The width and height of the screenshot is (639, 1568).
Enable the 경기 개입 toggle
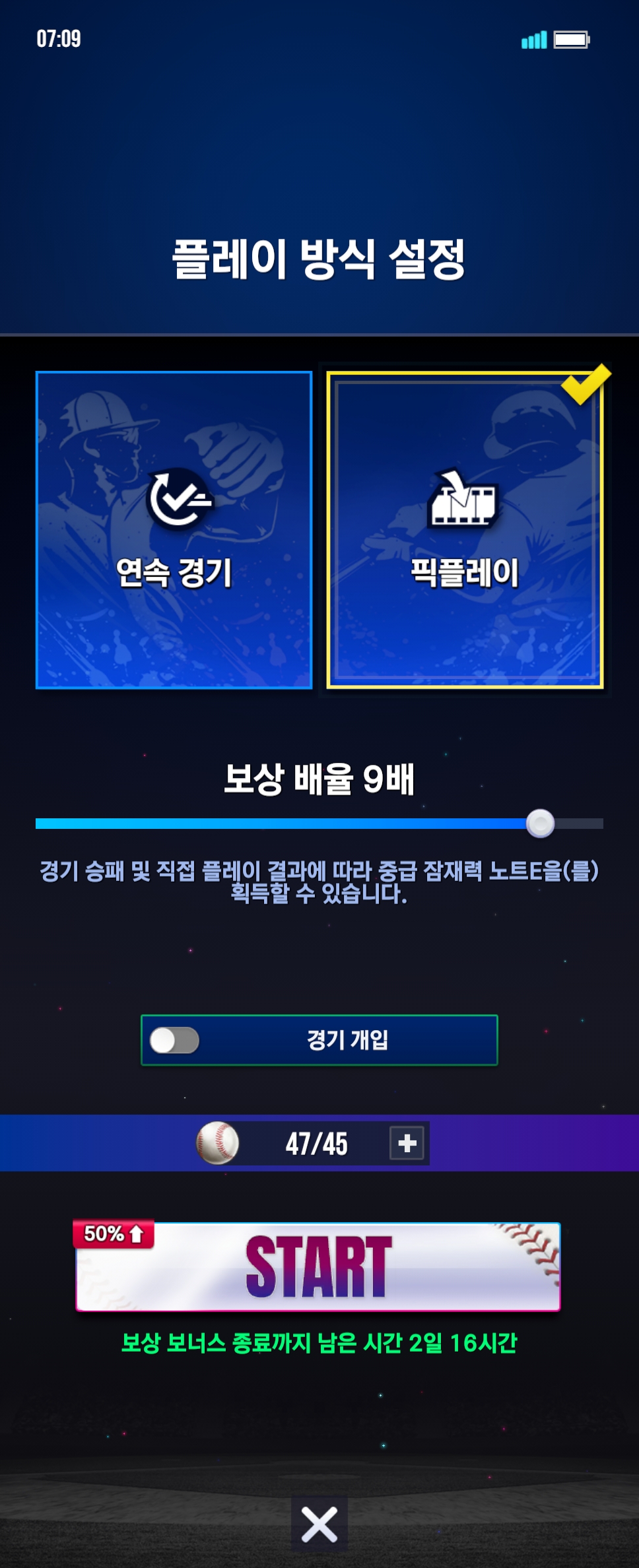[x=174, y=1041]
